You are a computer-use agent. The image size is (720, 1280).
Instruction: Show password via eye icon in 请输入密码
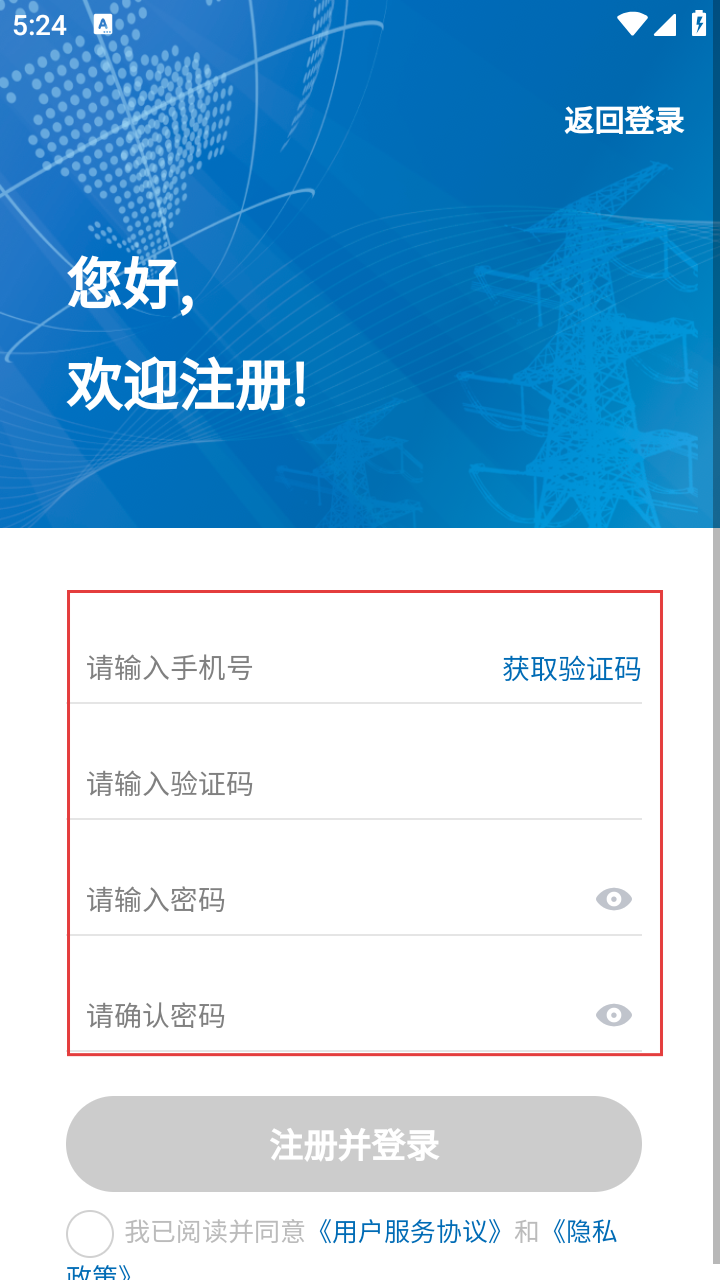[x=613, y=900]
